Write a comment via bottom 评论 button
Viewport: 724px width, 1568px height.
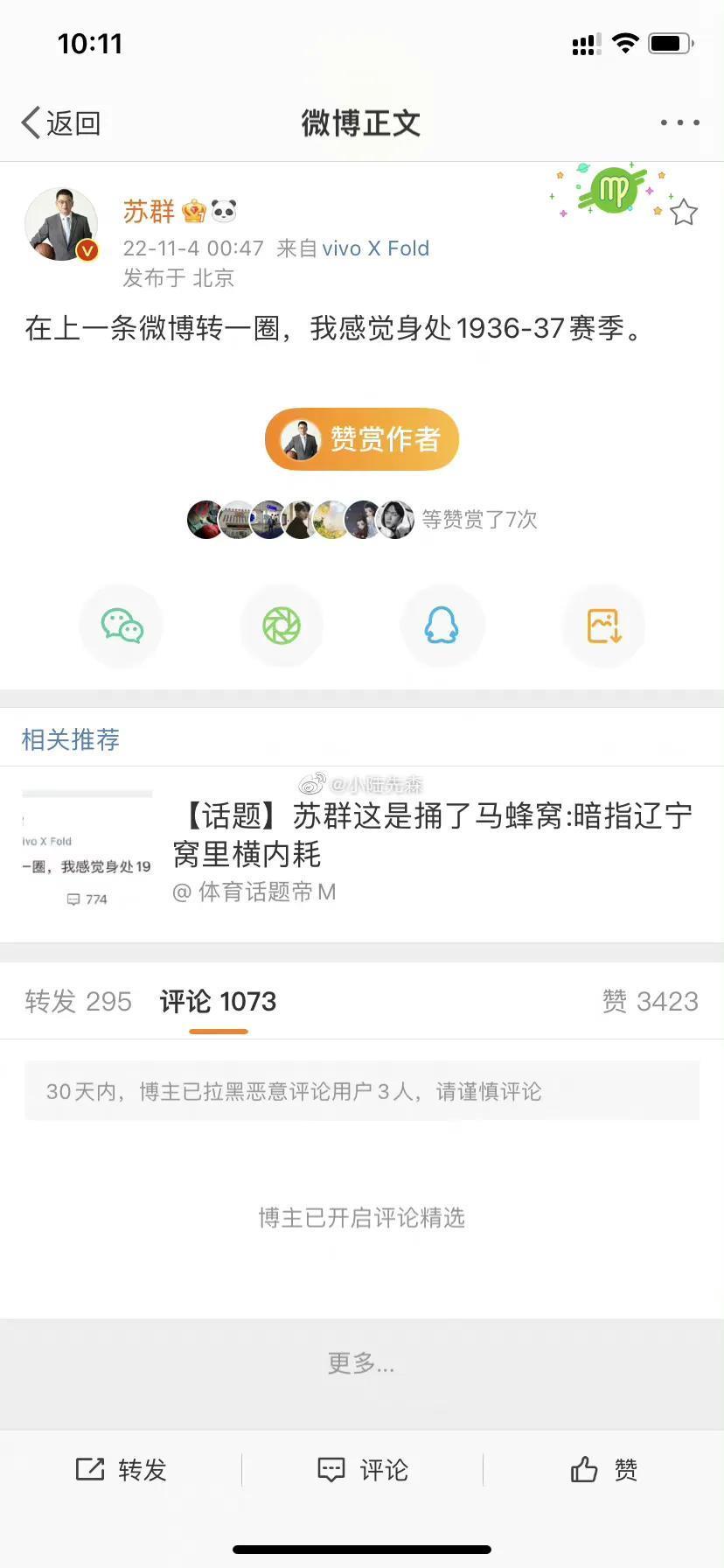coord(362,1470)
